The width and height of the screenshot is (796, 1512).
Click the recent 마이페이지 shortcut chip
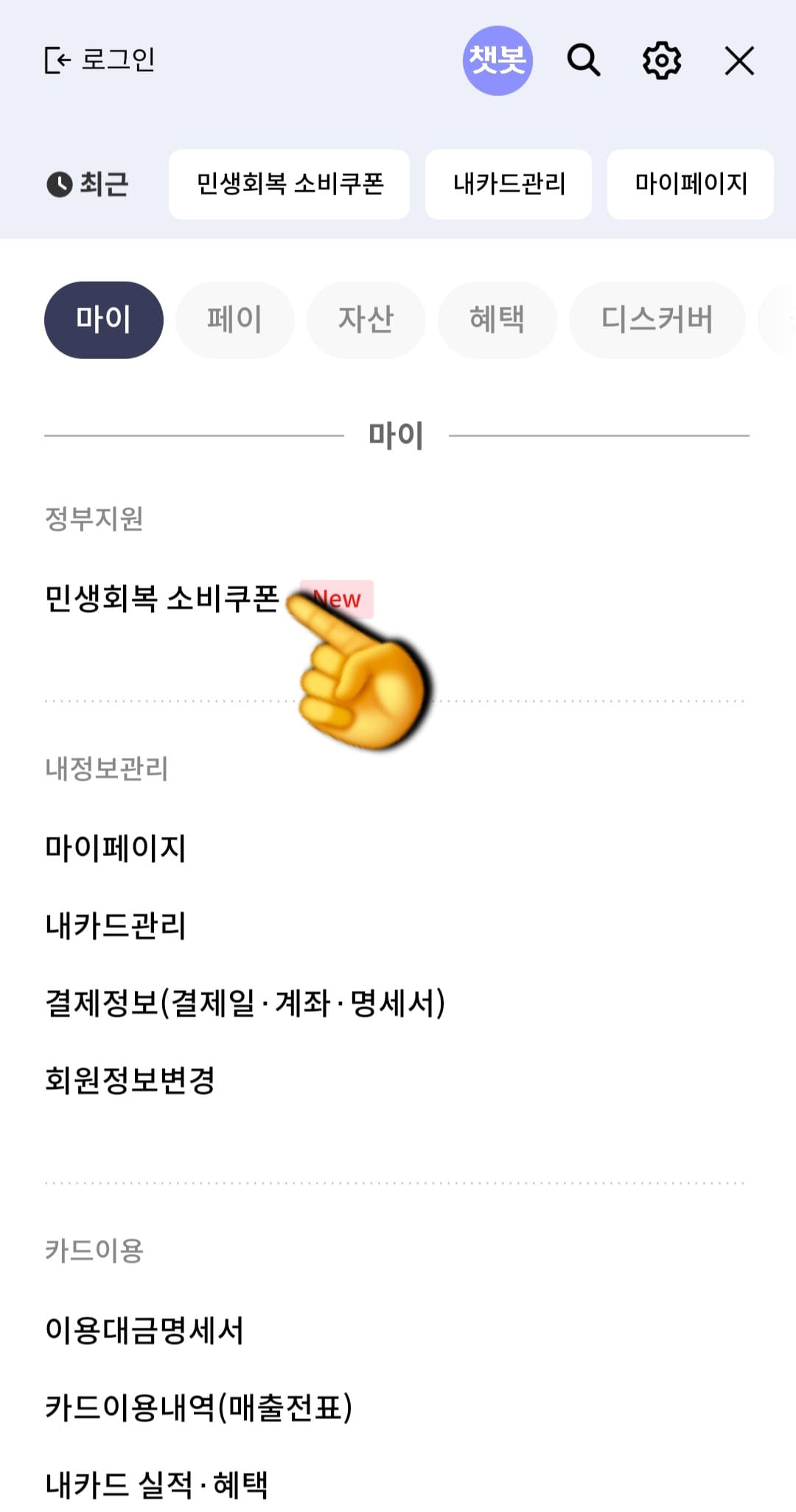(690, 185)
